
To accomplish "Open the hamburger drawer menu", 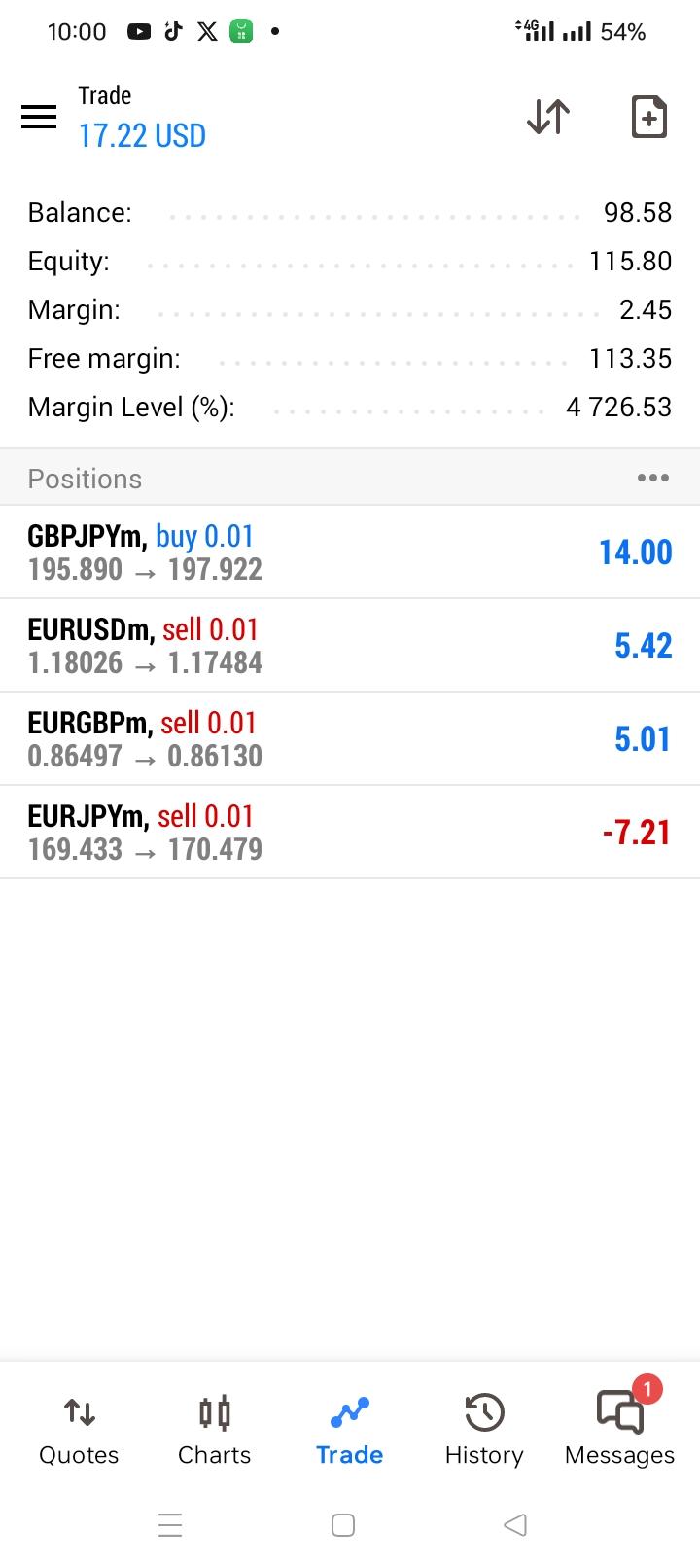I will (x=39, y=117).
